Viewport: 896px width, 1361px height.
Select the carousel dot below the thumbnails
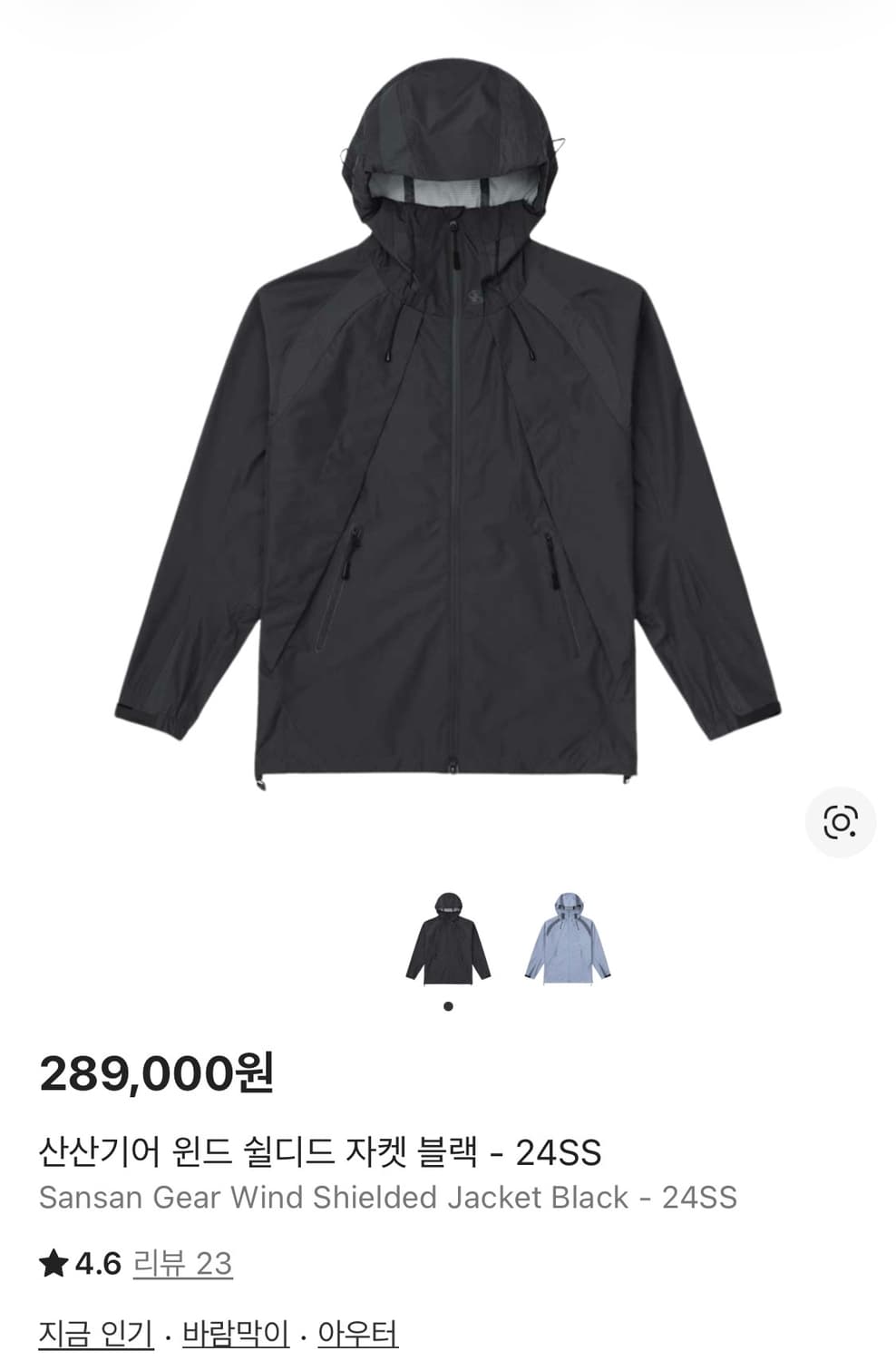tap(448, 1005)
